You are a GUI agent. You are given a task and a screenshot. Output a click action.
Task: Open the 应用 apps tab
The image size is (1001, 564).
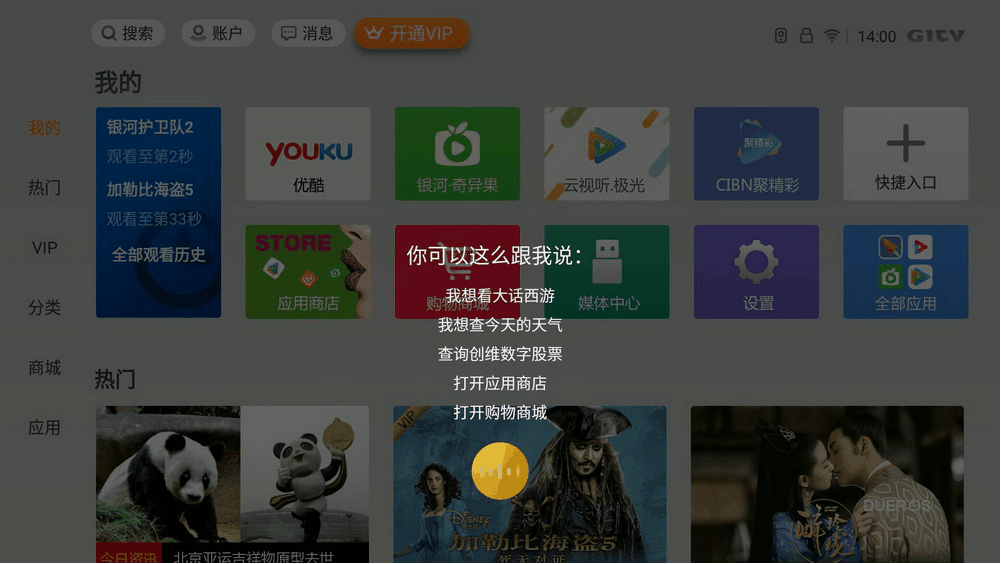click(x=44, y=427)
